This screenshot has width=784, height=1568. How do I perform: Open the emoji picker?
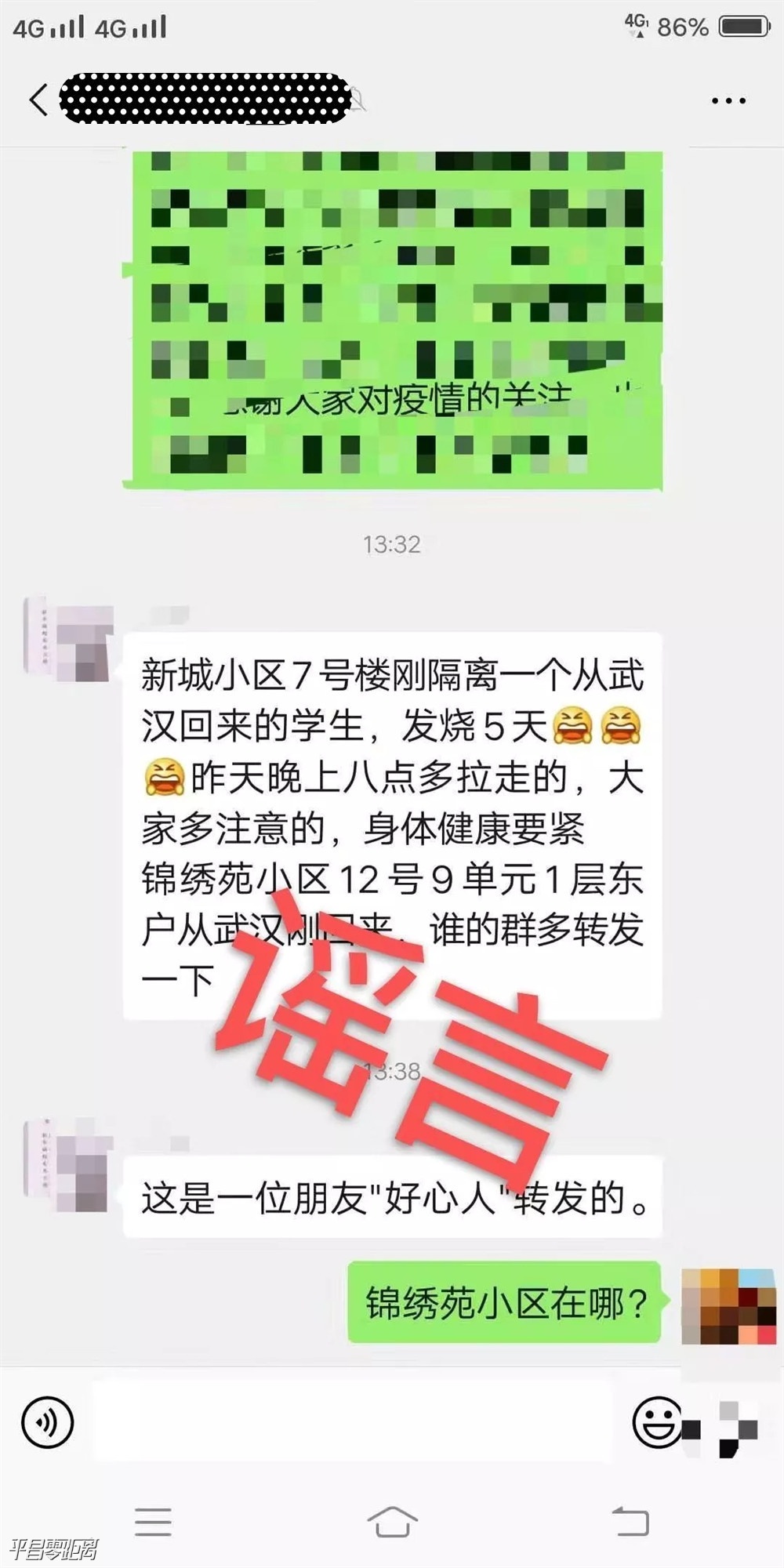tap(657, 1421)
